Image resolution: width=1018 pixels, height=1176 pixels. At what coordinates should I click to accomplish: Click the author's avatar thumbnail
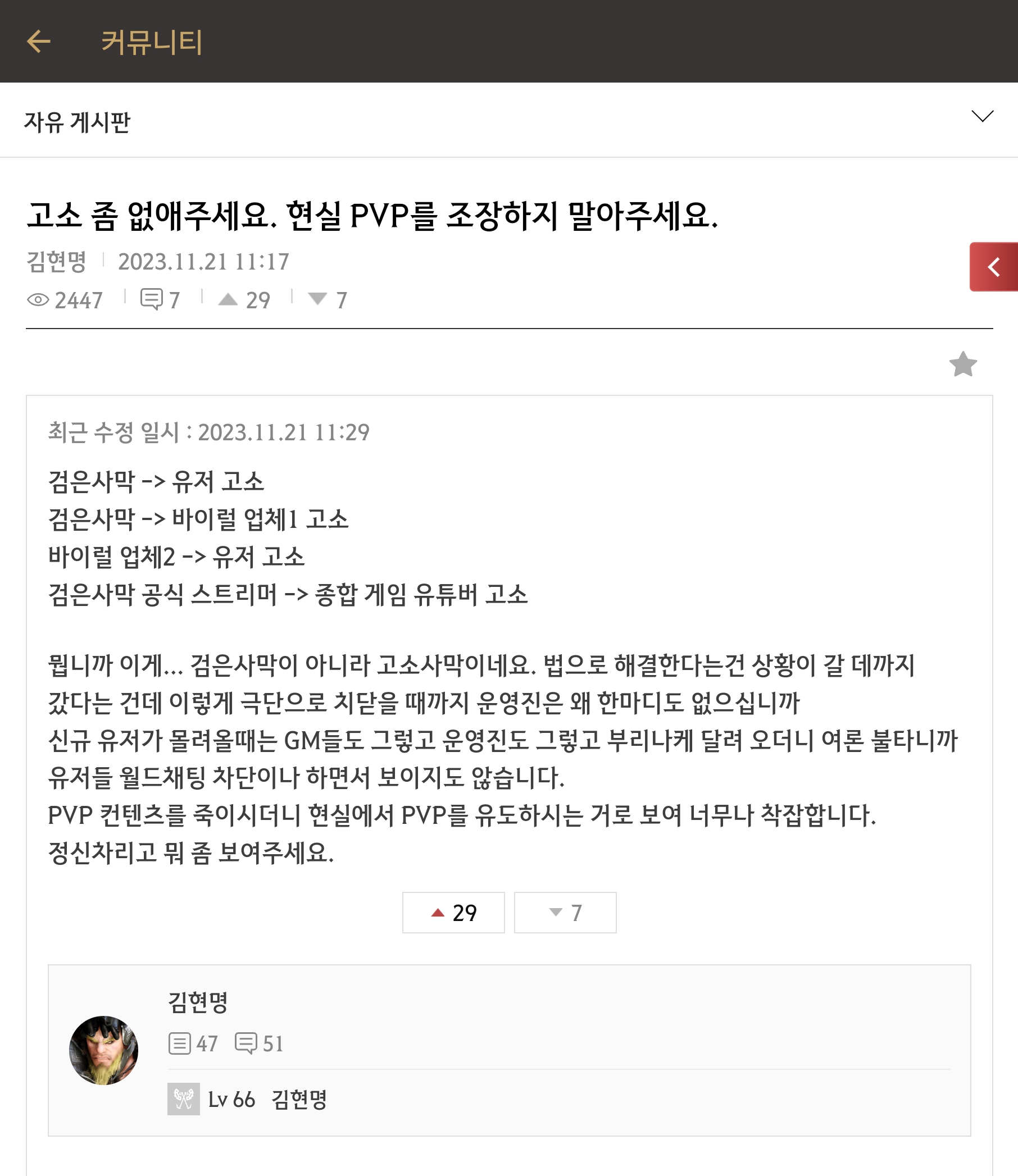[106, 1050]
